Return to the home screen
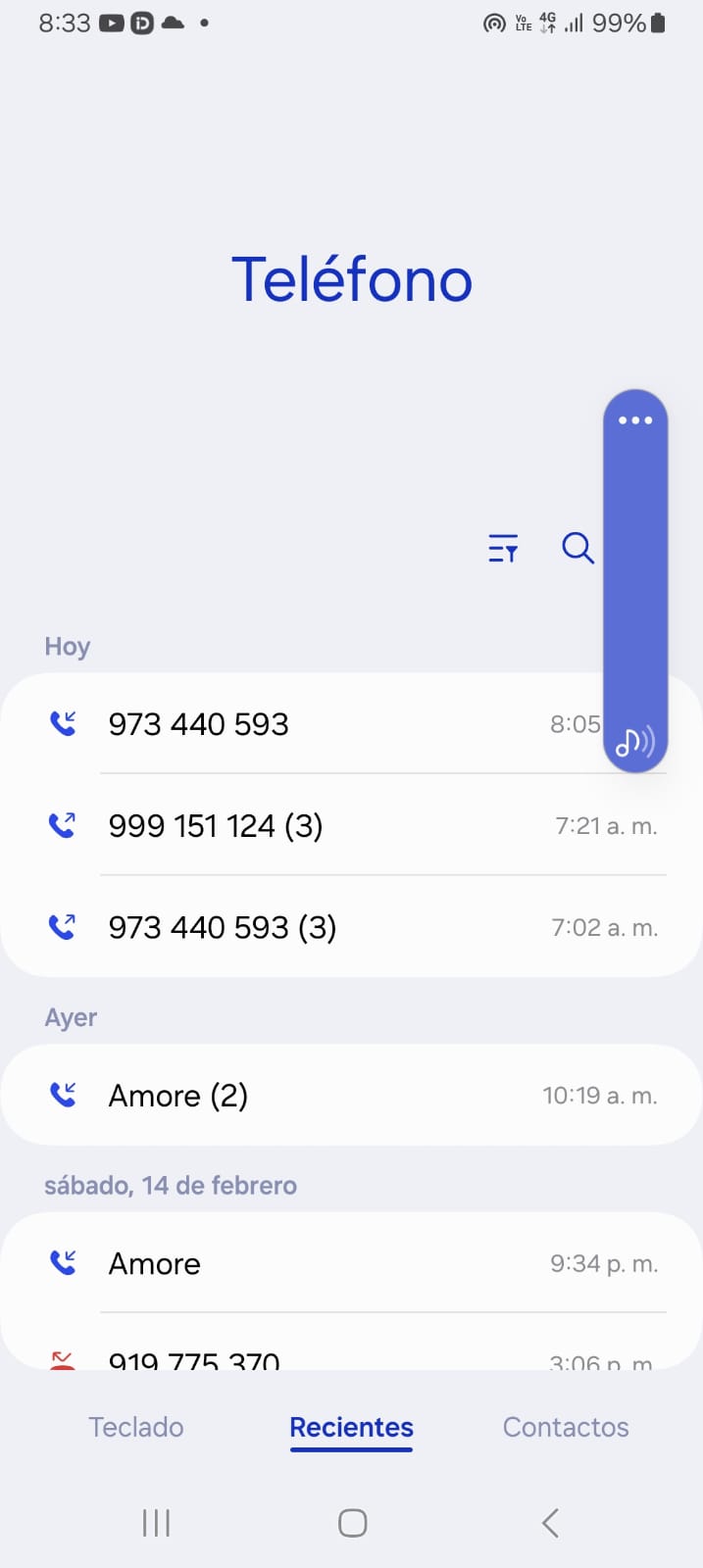This screenshot has height=1568, width=703. pyautogui.click(x=352, y=1523)
